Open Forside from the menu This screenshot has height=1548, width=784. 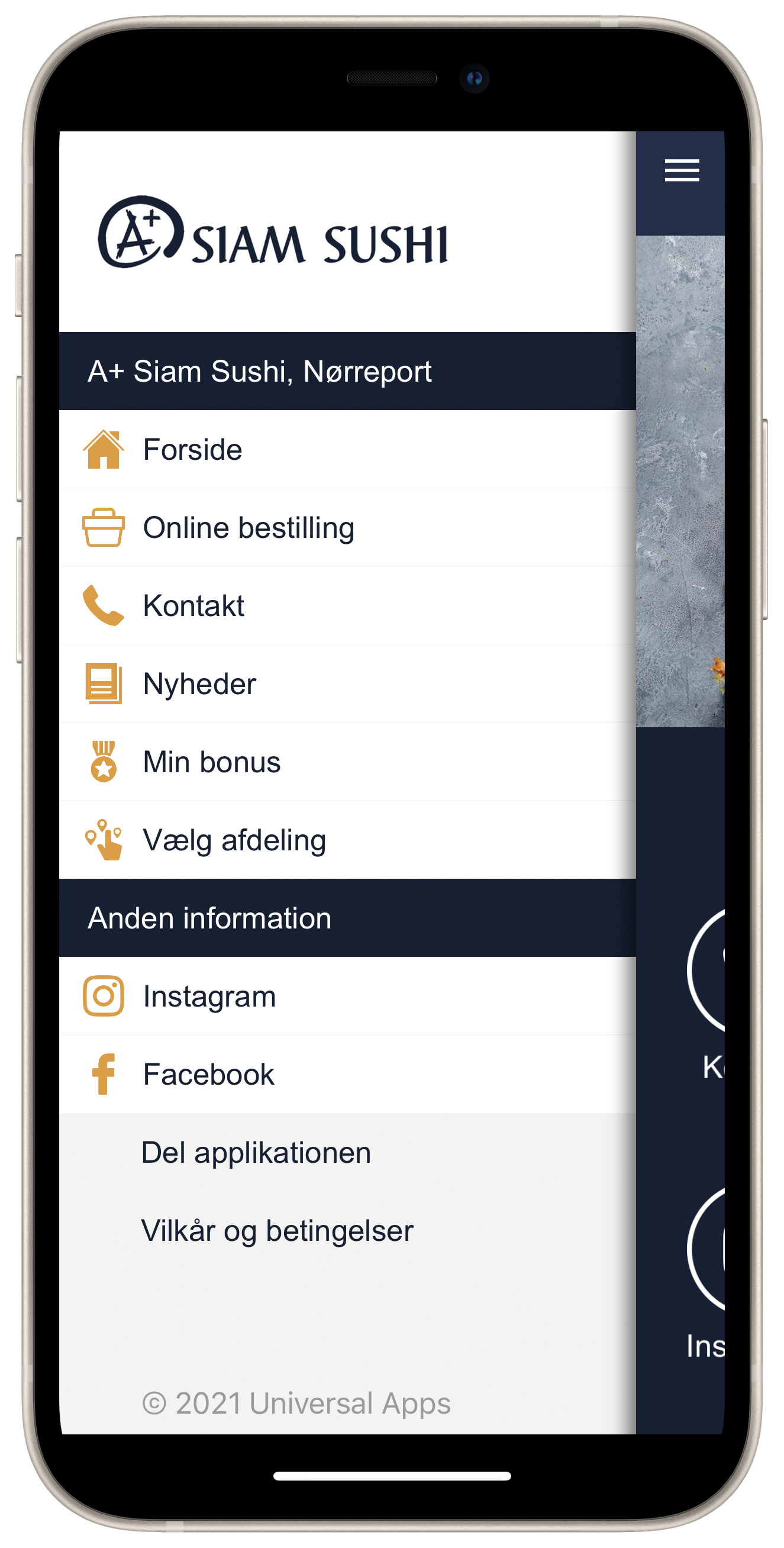[347, 449]
